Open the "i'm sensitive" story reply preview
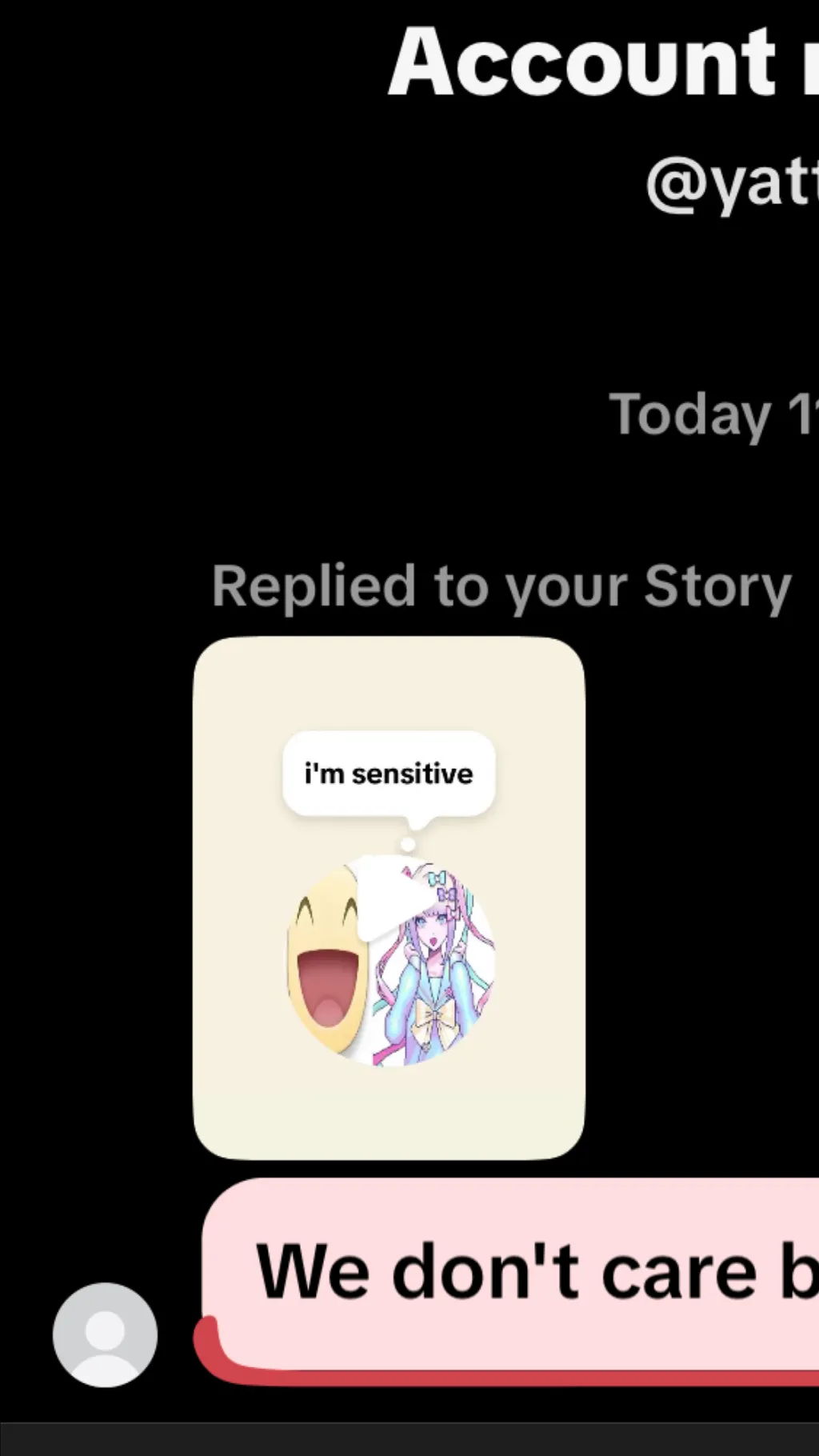The height and width of the screenshot is (1456, 819). 389,898
